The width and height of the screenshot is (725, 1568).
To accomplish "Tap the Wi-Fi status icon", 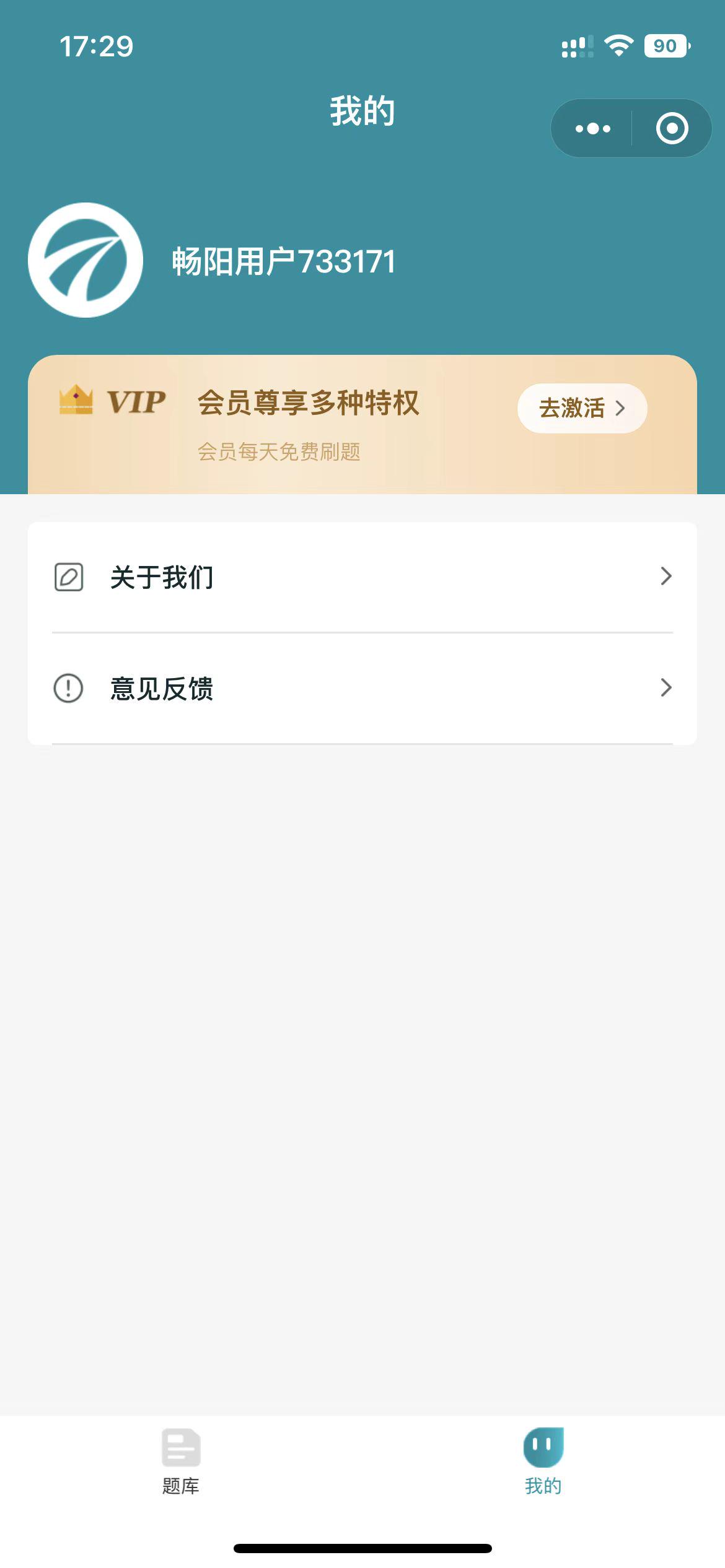I will [x=618, y=44].
